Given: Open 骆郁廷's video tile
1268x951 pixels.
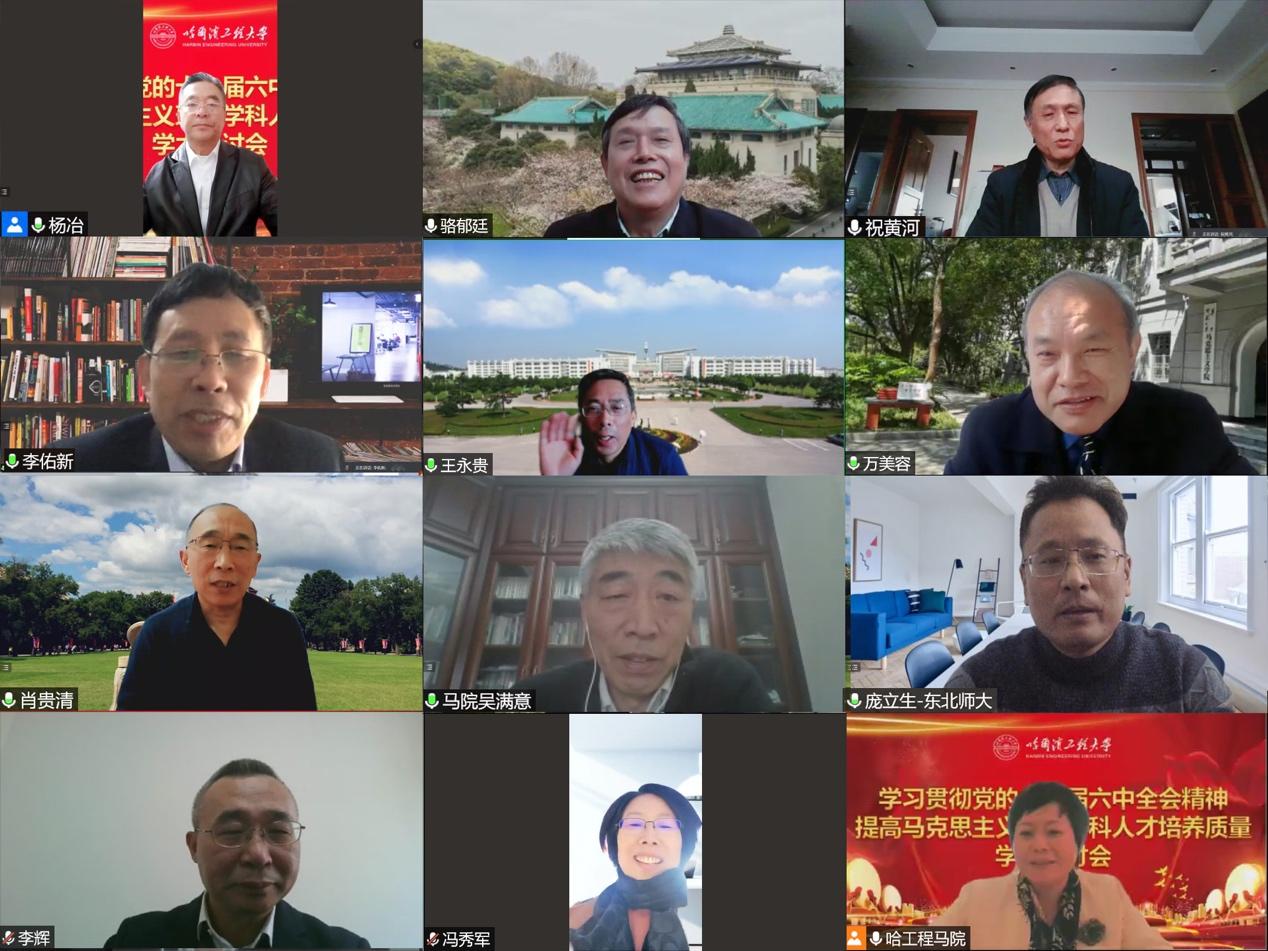Looking at the screenshot, I should [633, 118].
